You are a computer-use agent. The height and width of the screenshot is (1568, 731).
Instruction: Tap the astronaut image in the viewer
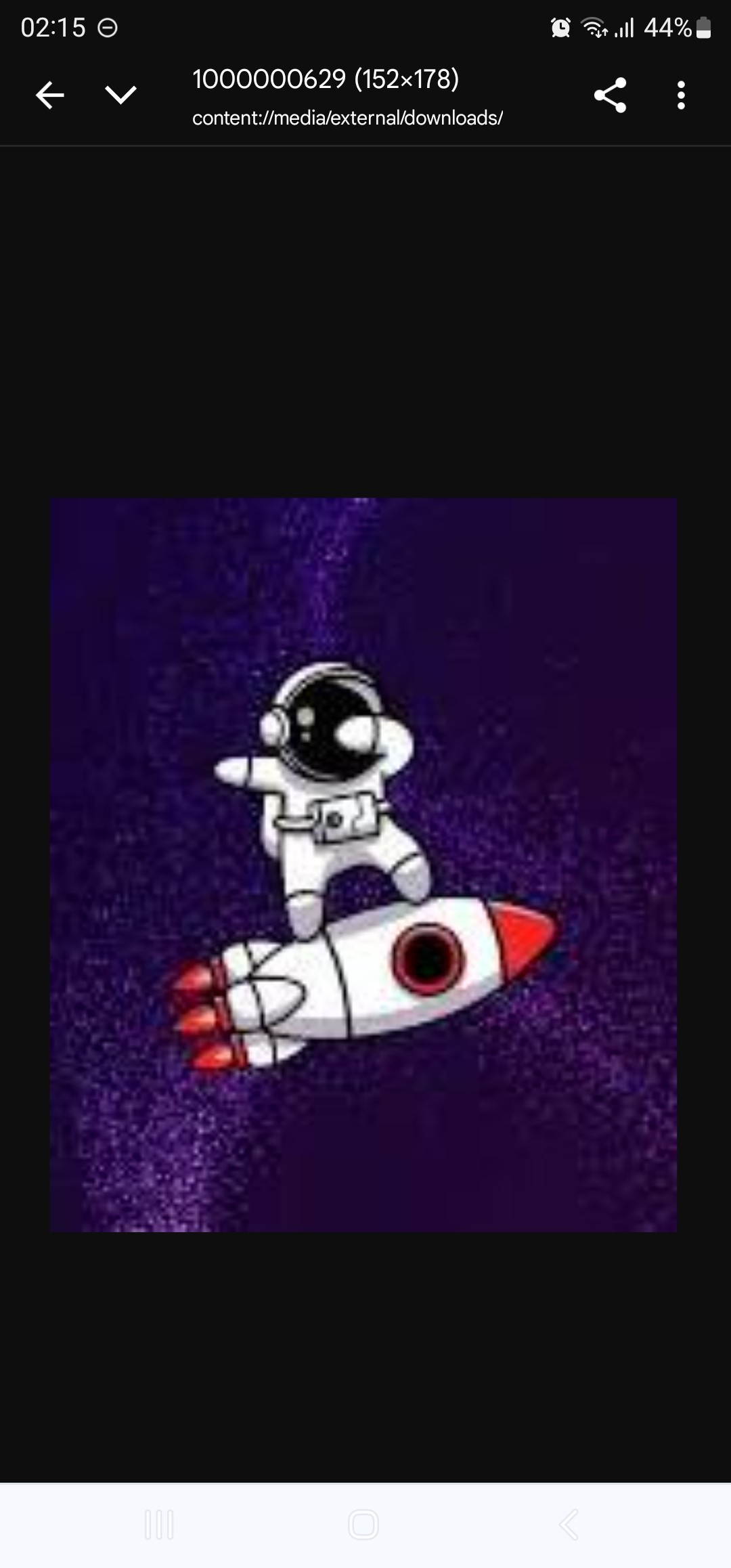click(x=363, y=865)
